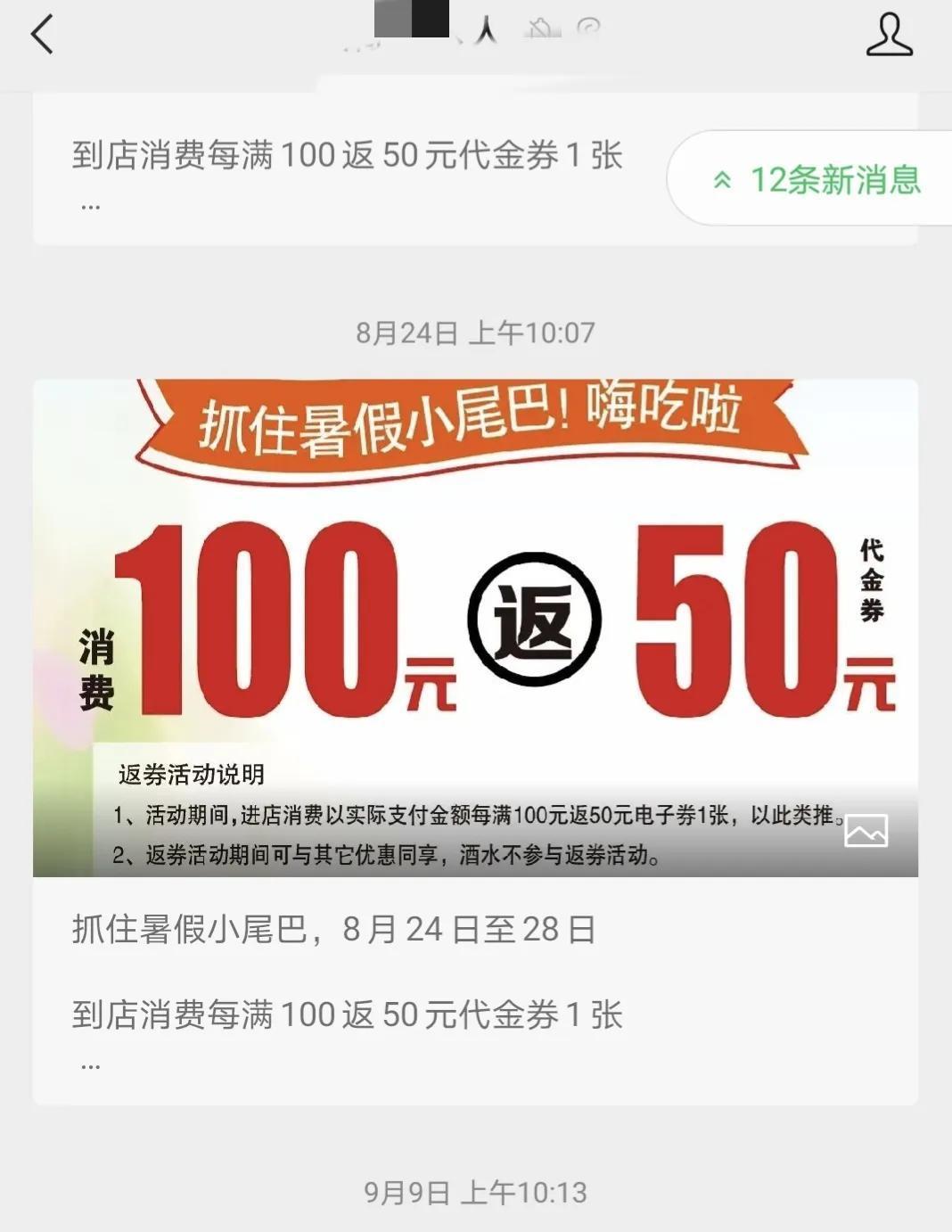Go back using the top-left arrow

42,36
